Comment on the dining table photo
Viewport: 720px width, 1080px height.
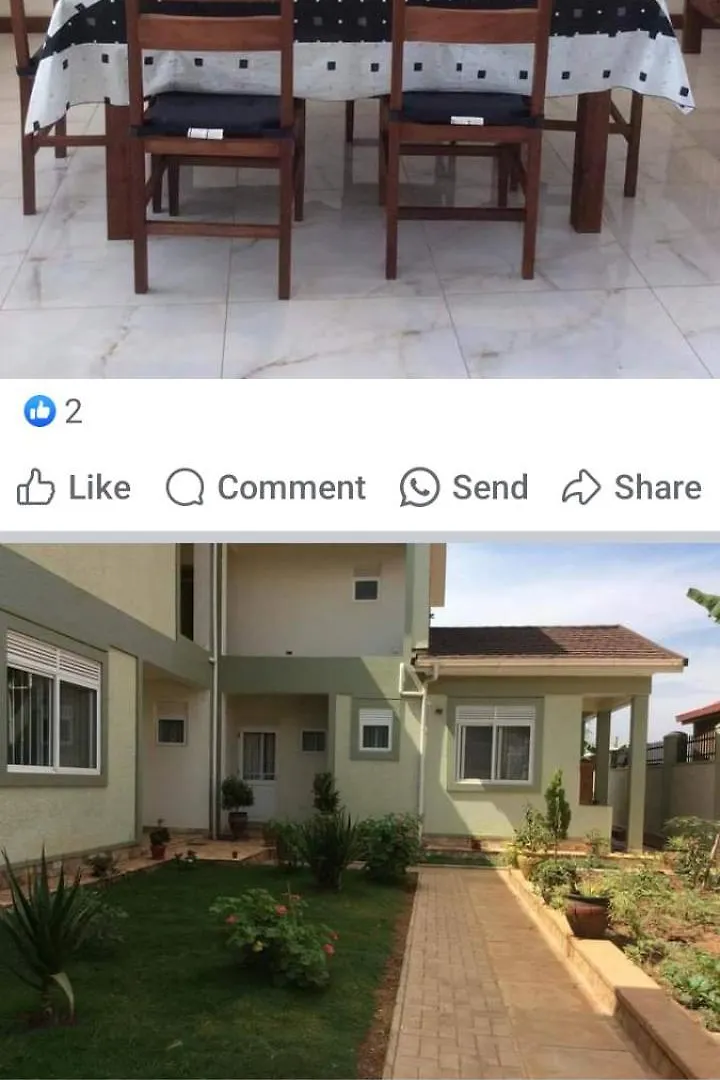coord(266,488)
